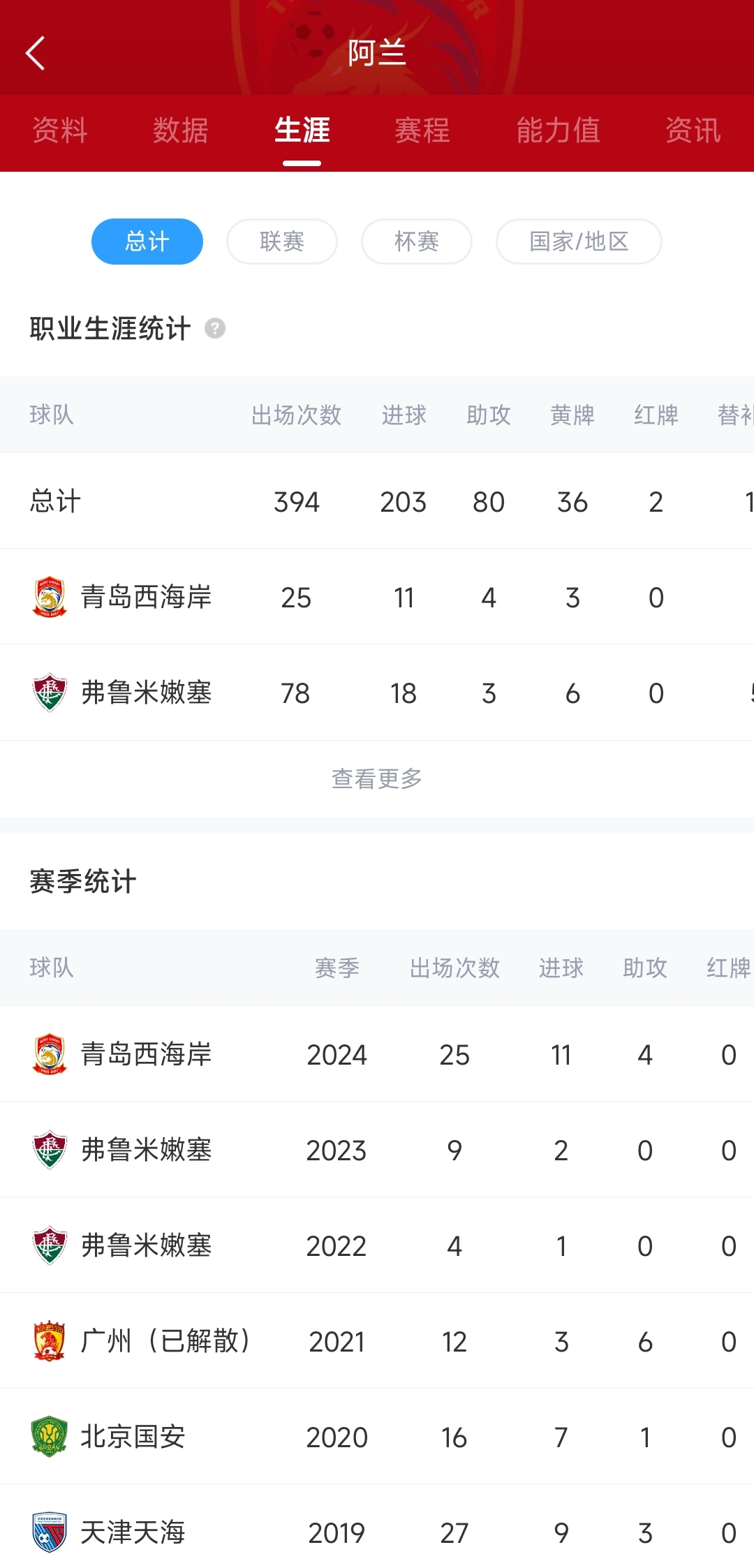Open the 资讯 tab

pyautogui.click(x=693, y=131)
